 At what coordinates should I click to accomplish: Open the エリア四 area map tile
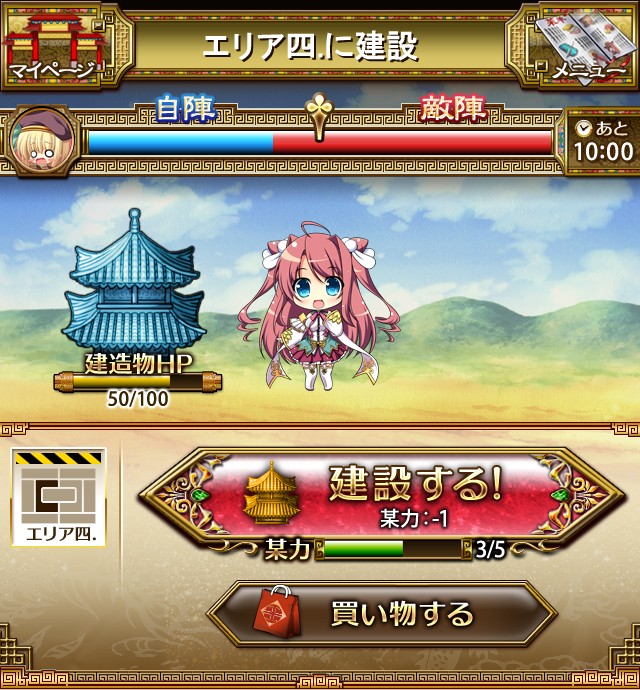pyautogui.click(x=59, y=498)
